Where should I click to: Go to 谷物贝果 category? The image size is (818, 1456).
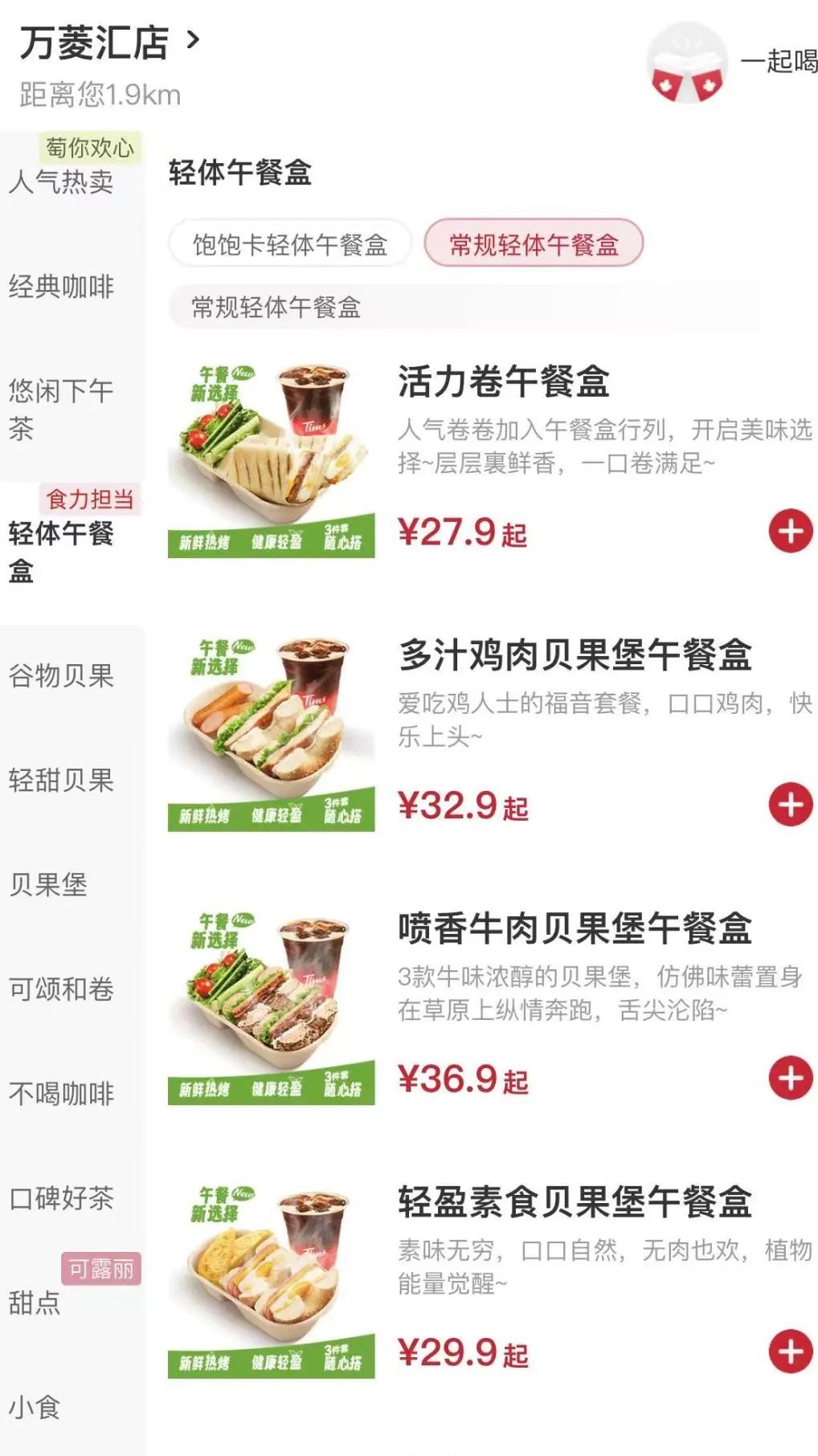tap(62, 676)
